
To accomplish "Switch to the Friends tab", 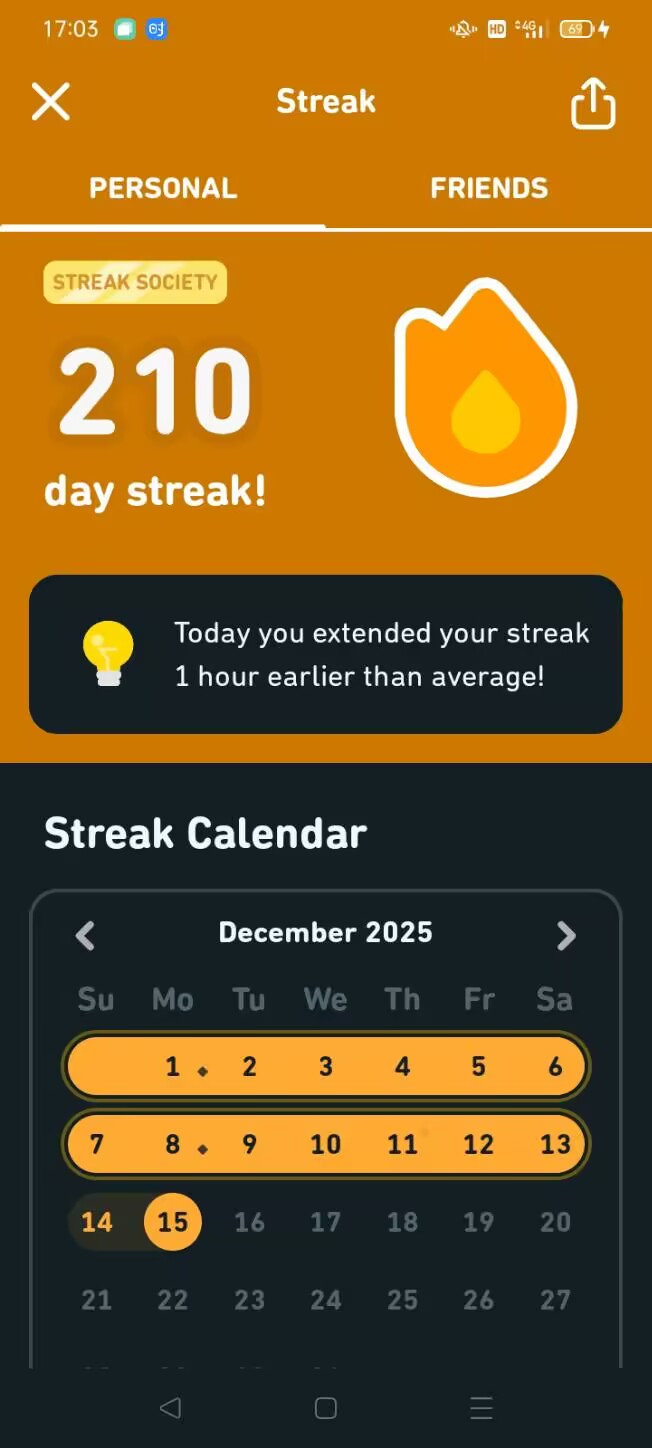I will [489, 188].
